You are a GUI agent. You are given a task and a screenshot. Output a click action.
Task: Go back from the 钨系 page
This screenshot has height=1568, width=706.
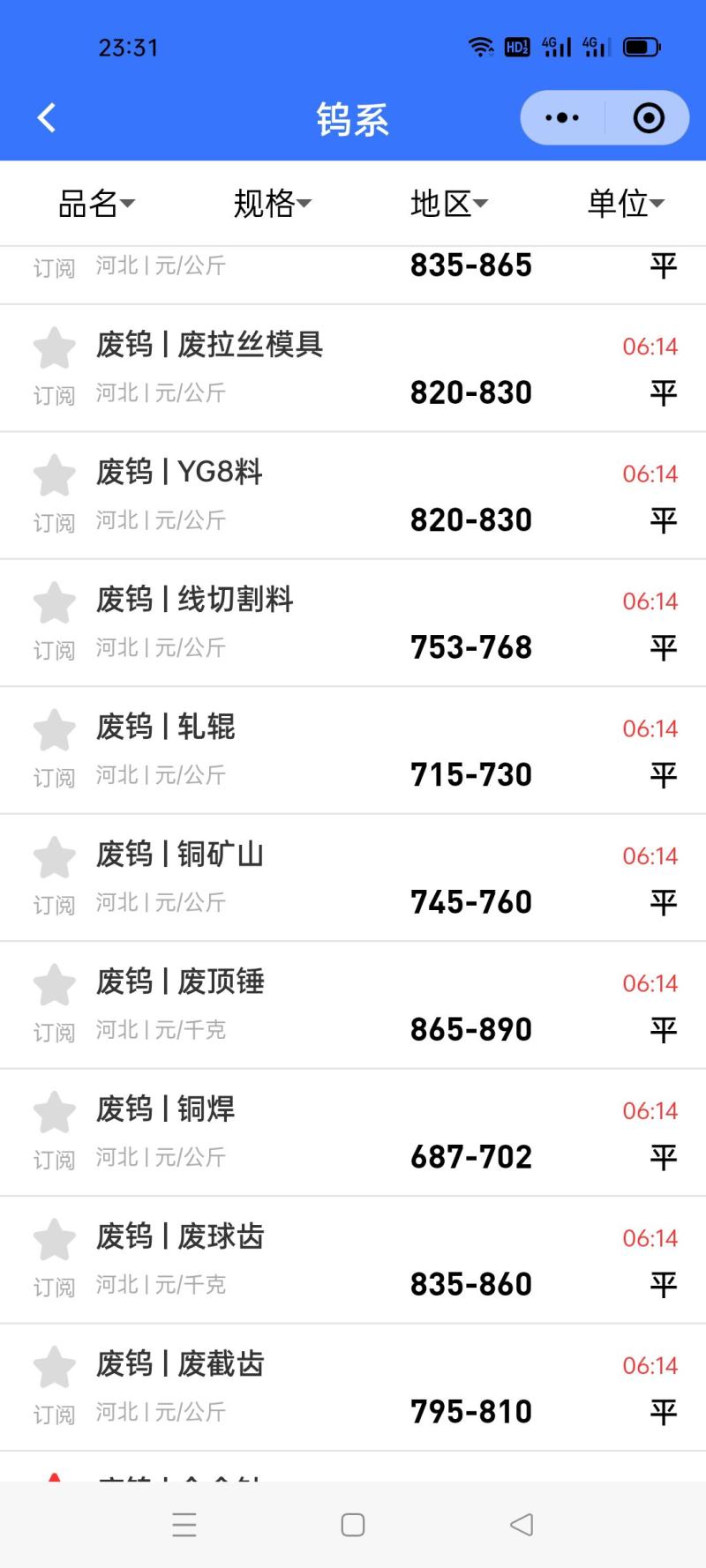[x=47, y=117]
